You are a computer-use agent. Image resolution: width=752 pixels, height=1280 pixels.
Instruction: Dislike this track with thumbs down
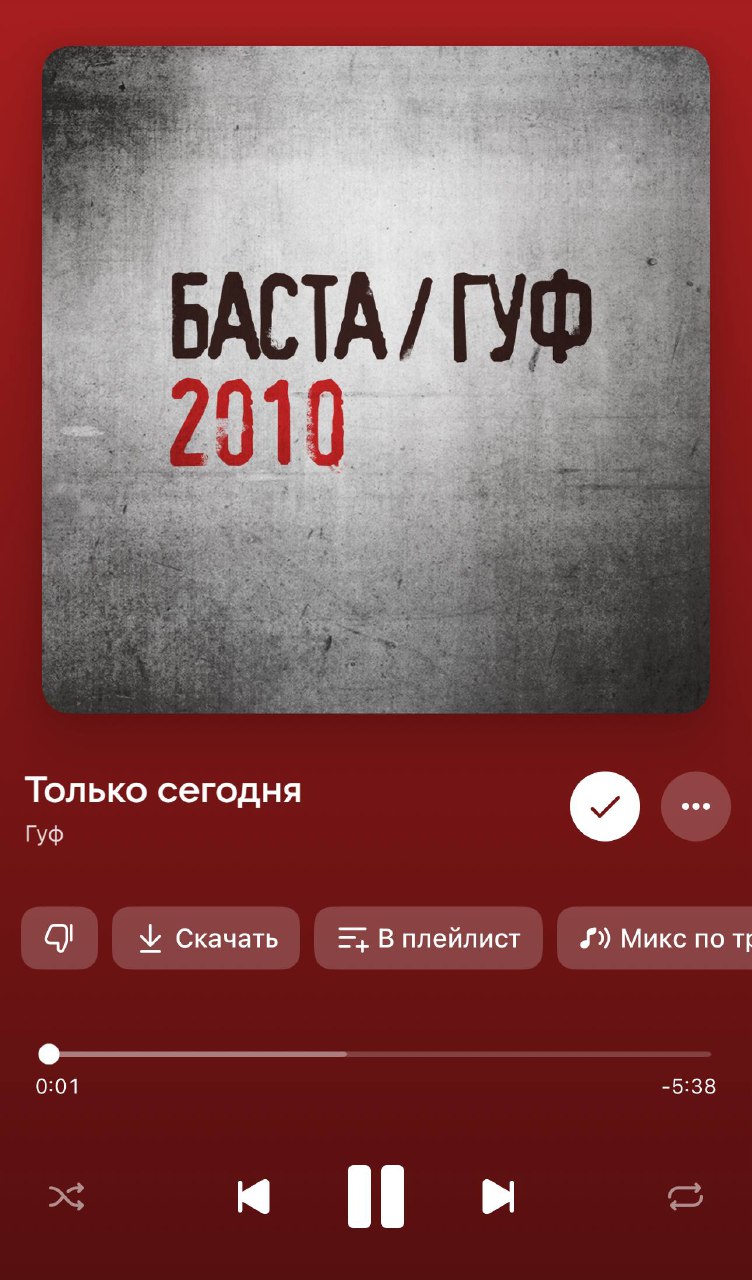pyautogui.click(x=59, y=938)
